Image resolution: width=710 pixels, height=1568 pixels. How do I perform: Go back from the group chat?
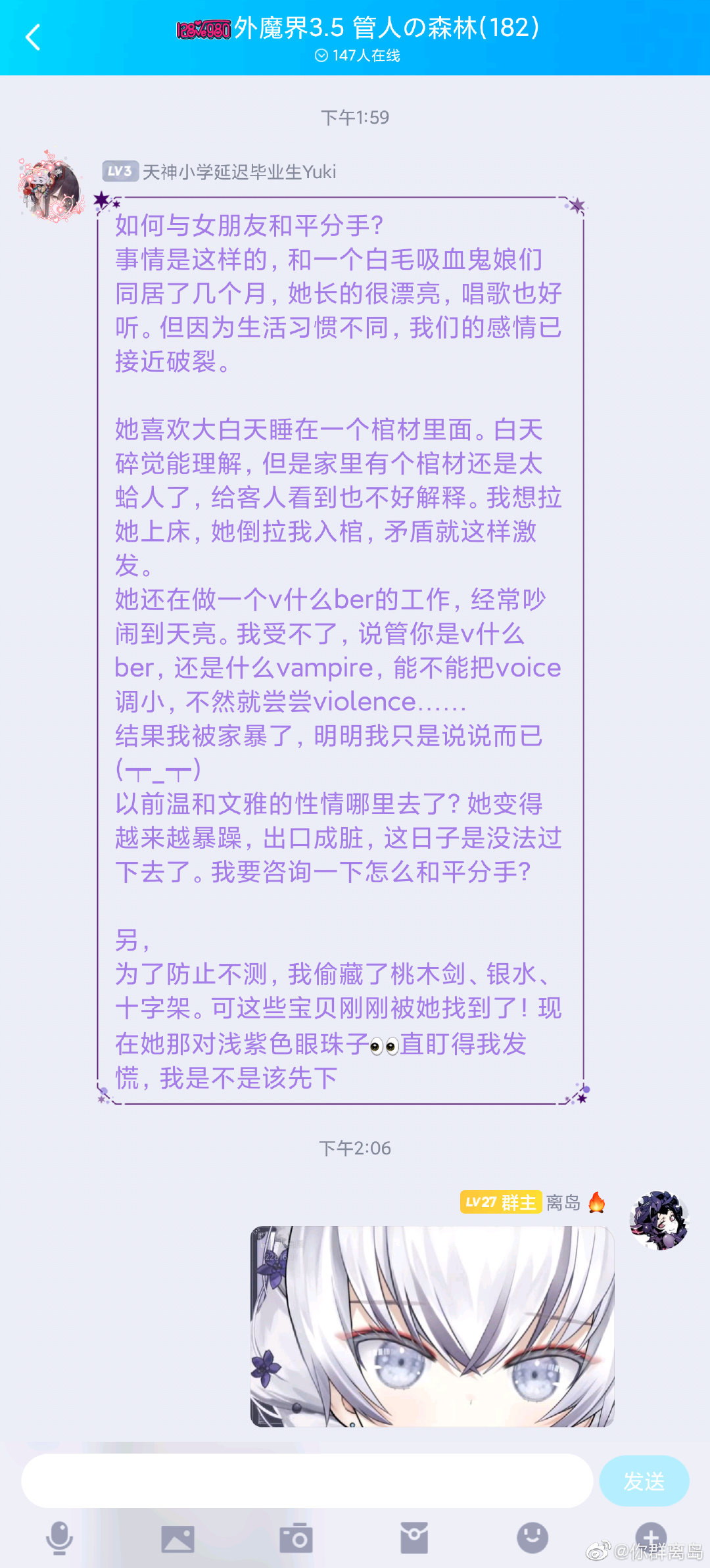point(33,37)
